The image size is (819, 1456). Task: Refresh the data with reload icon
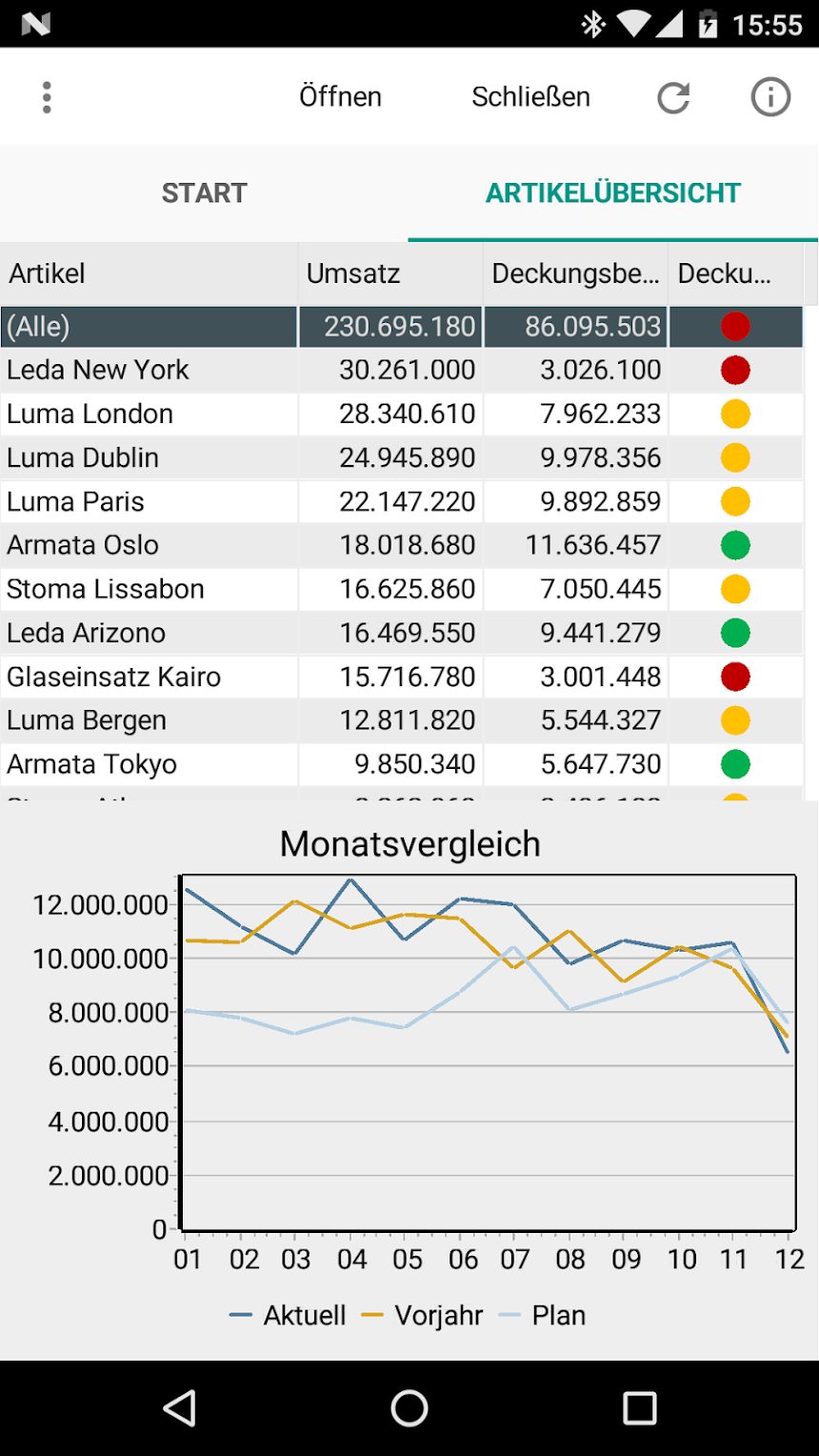[x=673, y=97]
